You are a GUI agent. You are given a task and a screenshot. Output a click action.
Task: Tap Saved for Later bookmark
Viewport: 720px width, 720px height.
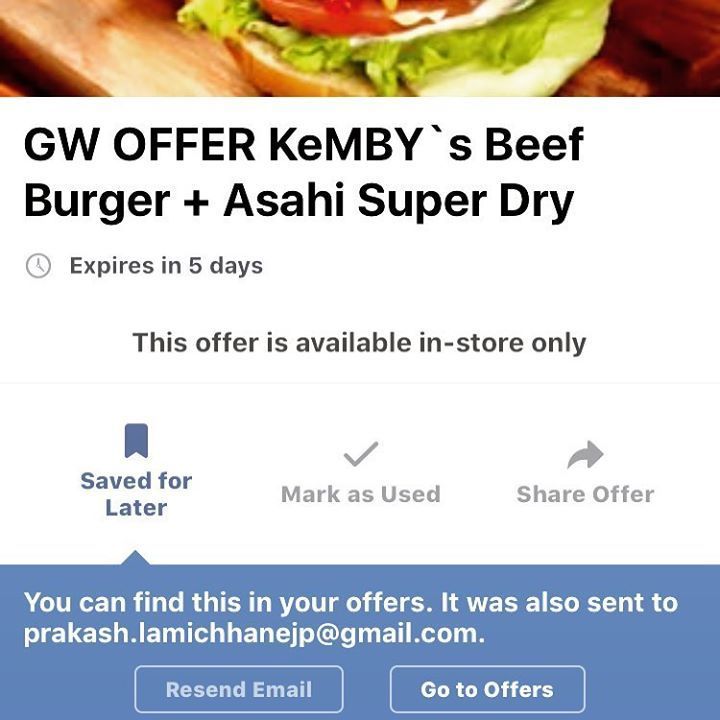click(136, 469)
